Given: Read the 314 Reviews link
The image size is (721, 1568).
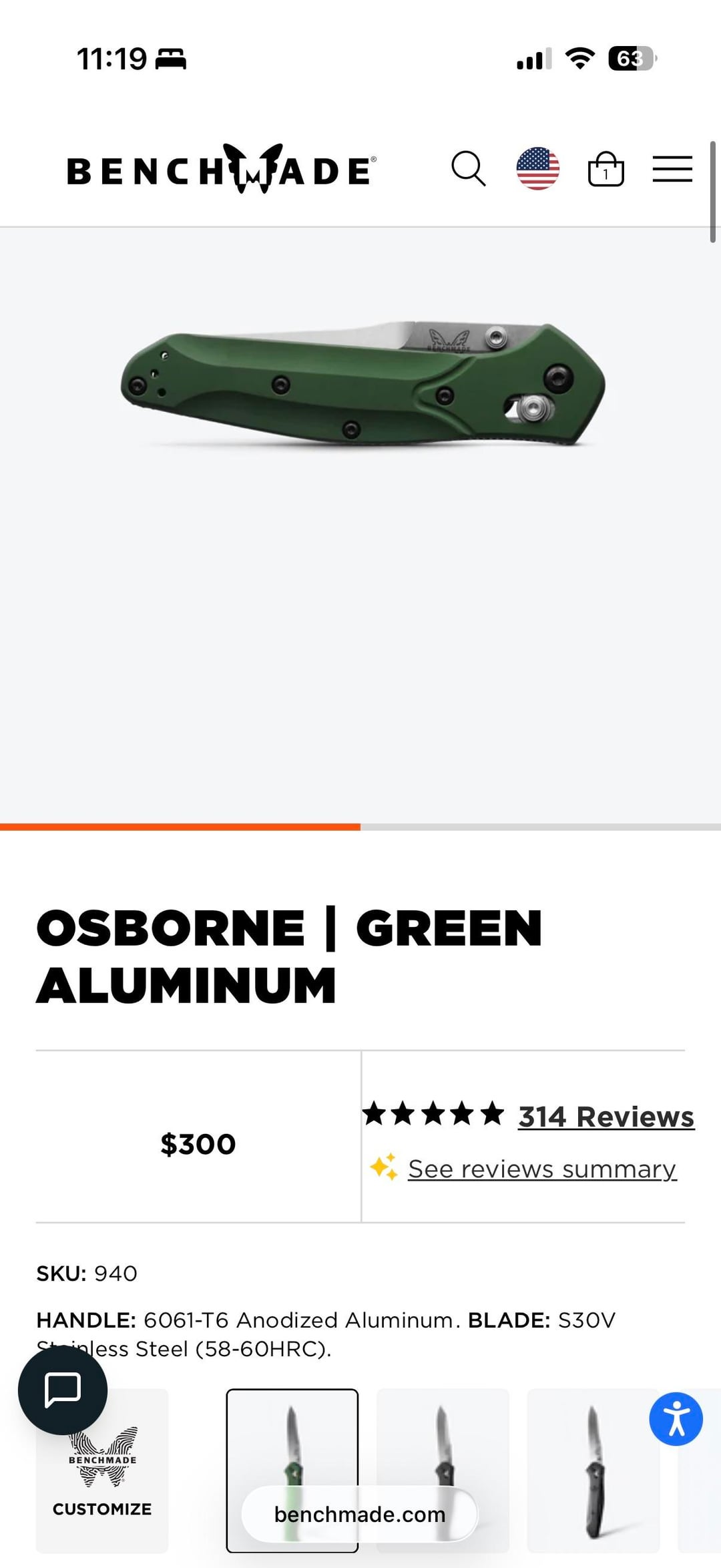Looking at the screenshot, I should [606, 1117].
